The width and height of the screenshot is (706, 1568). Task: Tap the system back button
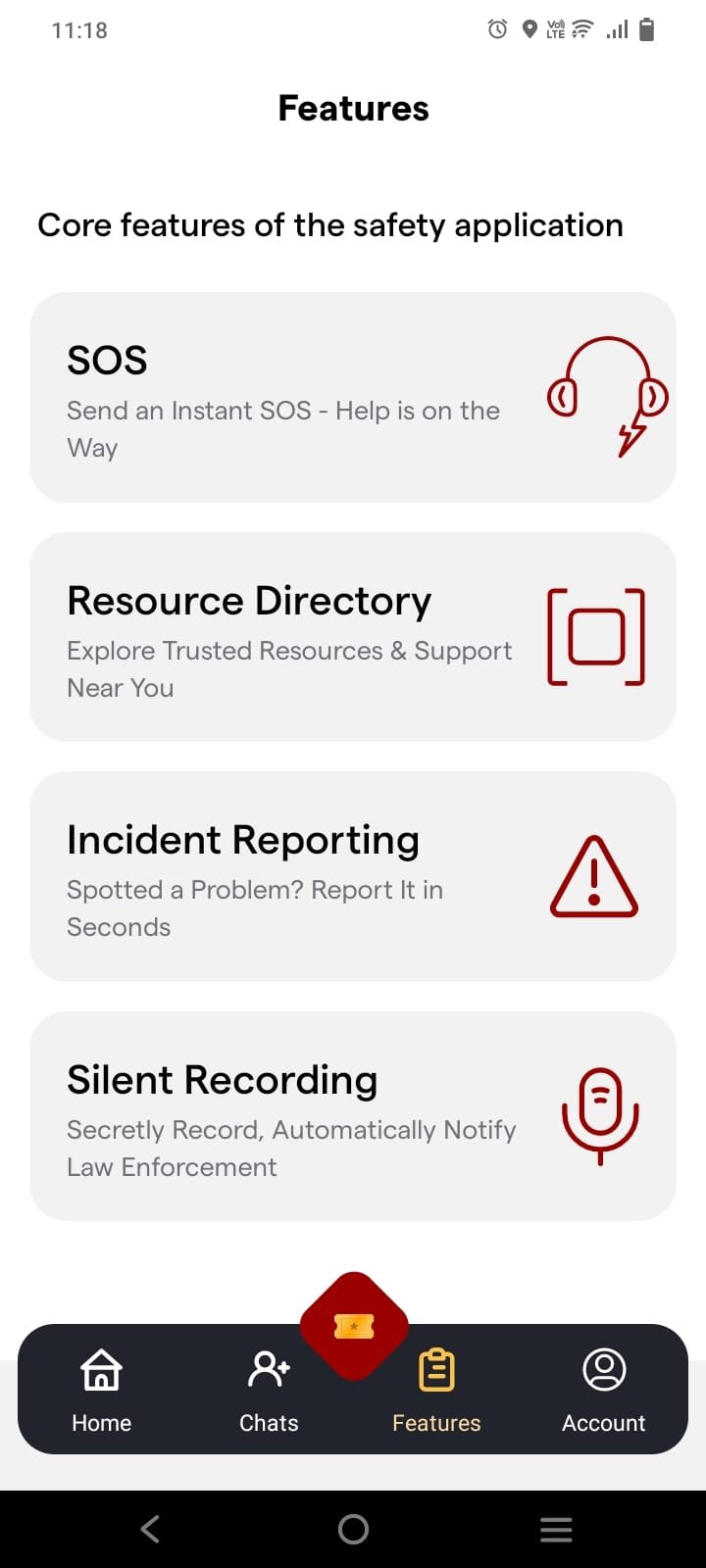(150, 1529)
